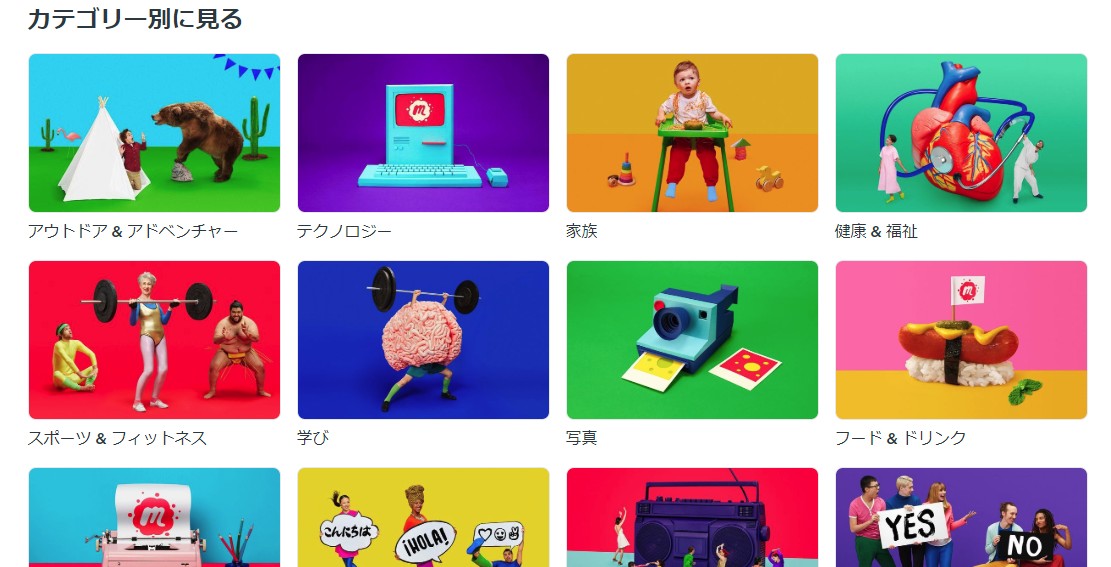Tap the boombox music category tile
The image size is (1111, 567).
pos(692,518)
